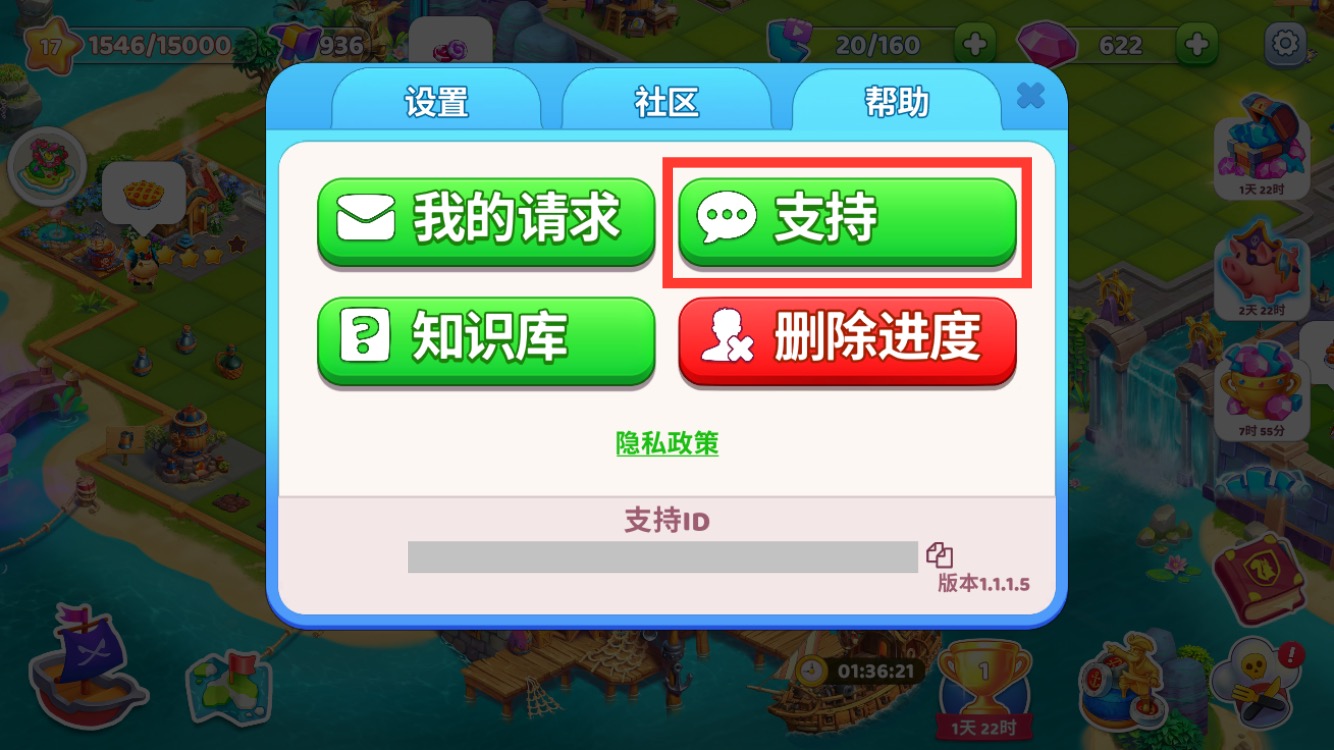1334x750 pixels.
Task: Open 我的请求 (my requests)
Action: click(486, 219)
